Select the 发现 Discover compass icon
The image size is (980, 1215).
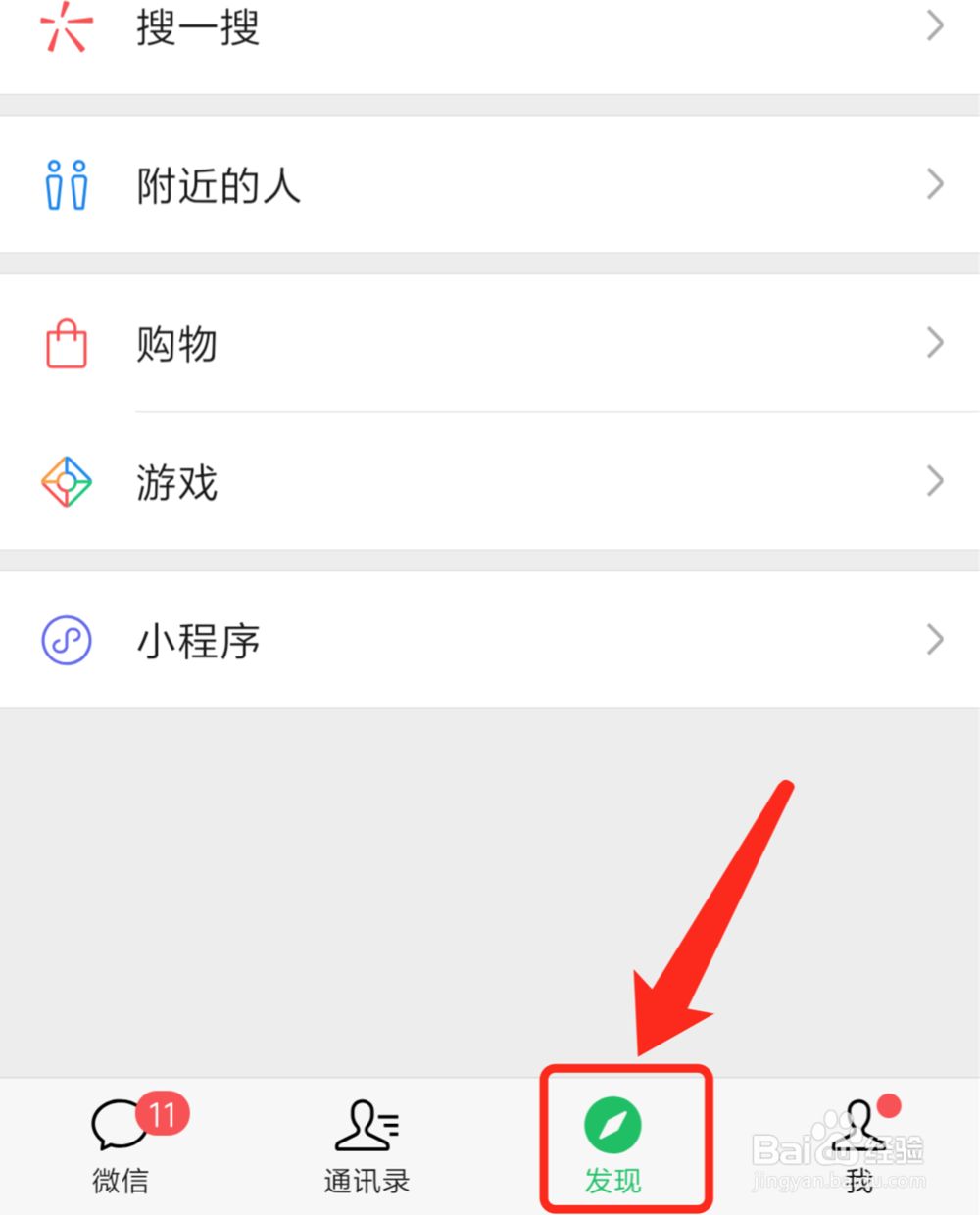click(x=612, y=1125)
